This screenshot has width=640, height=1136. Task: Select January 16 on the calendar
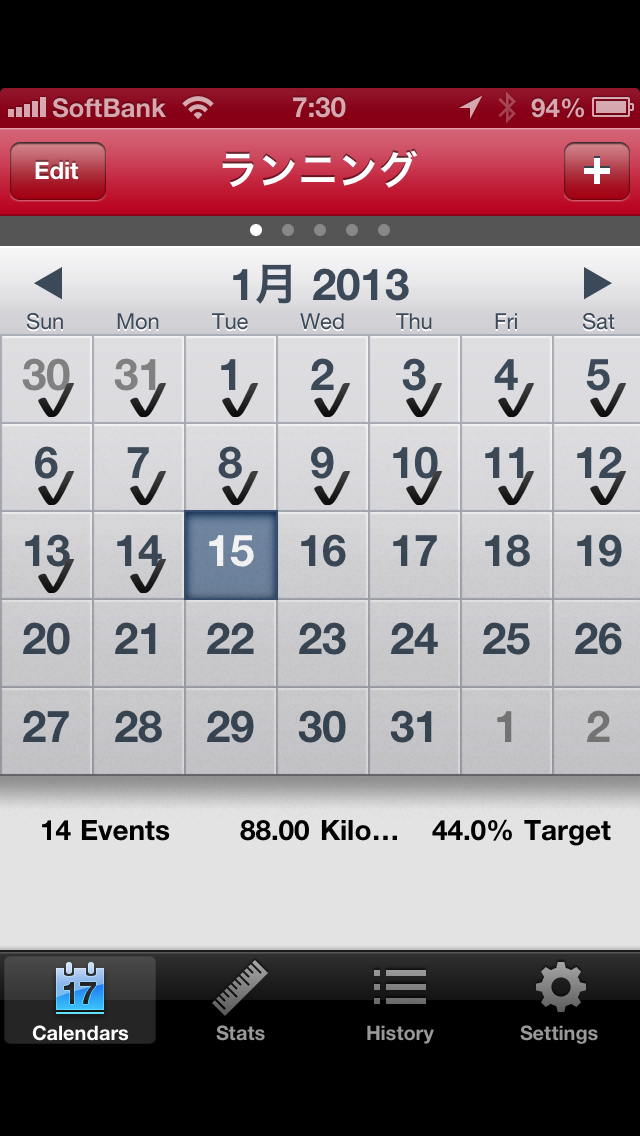322,555
